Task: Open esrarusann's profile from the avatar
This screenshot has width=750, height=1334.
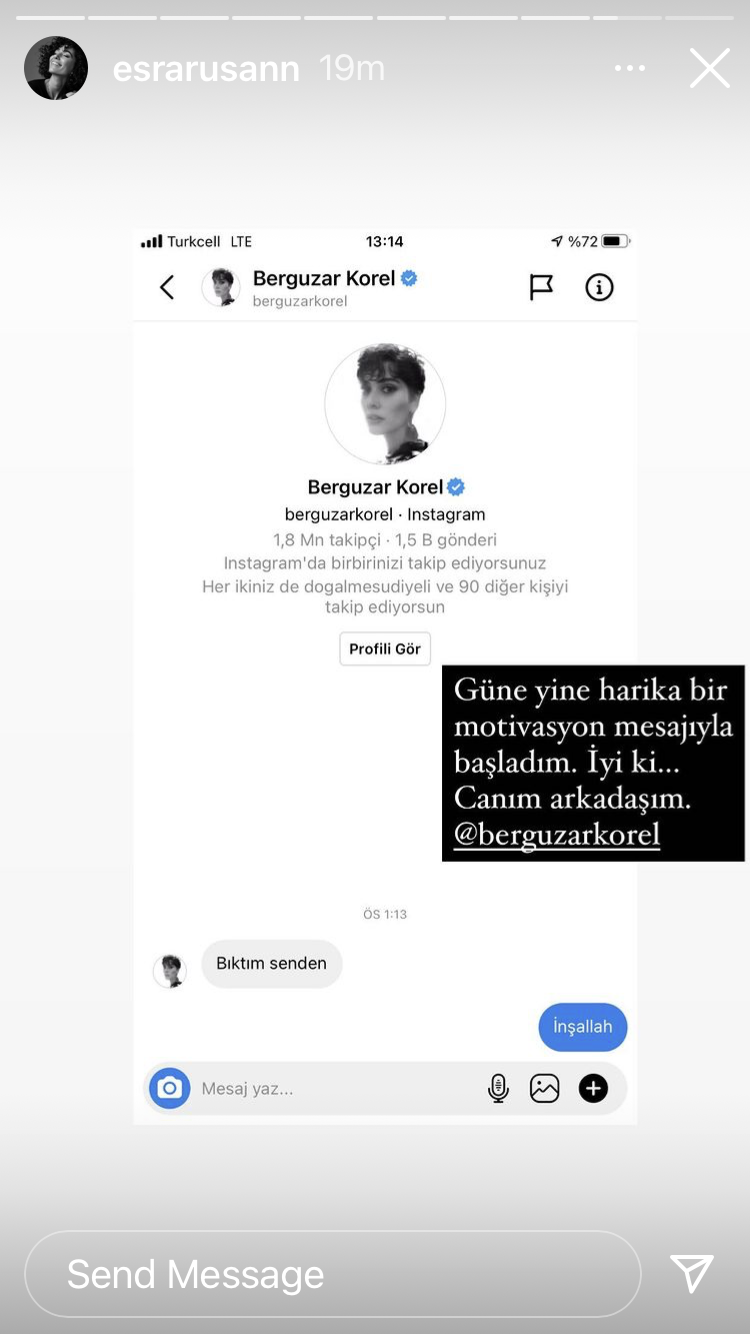Action: coord(56,69)
